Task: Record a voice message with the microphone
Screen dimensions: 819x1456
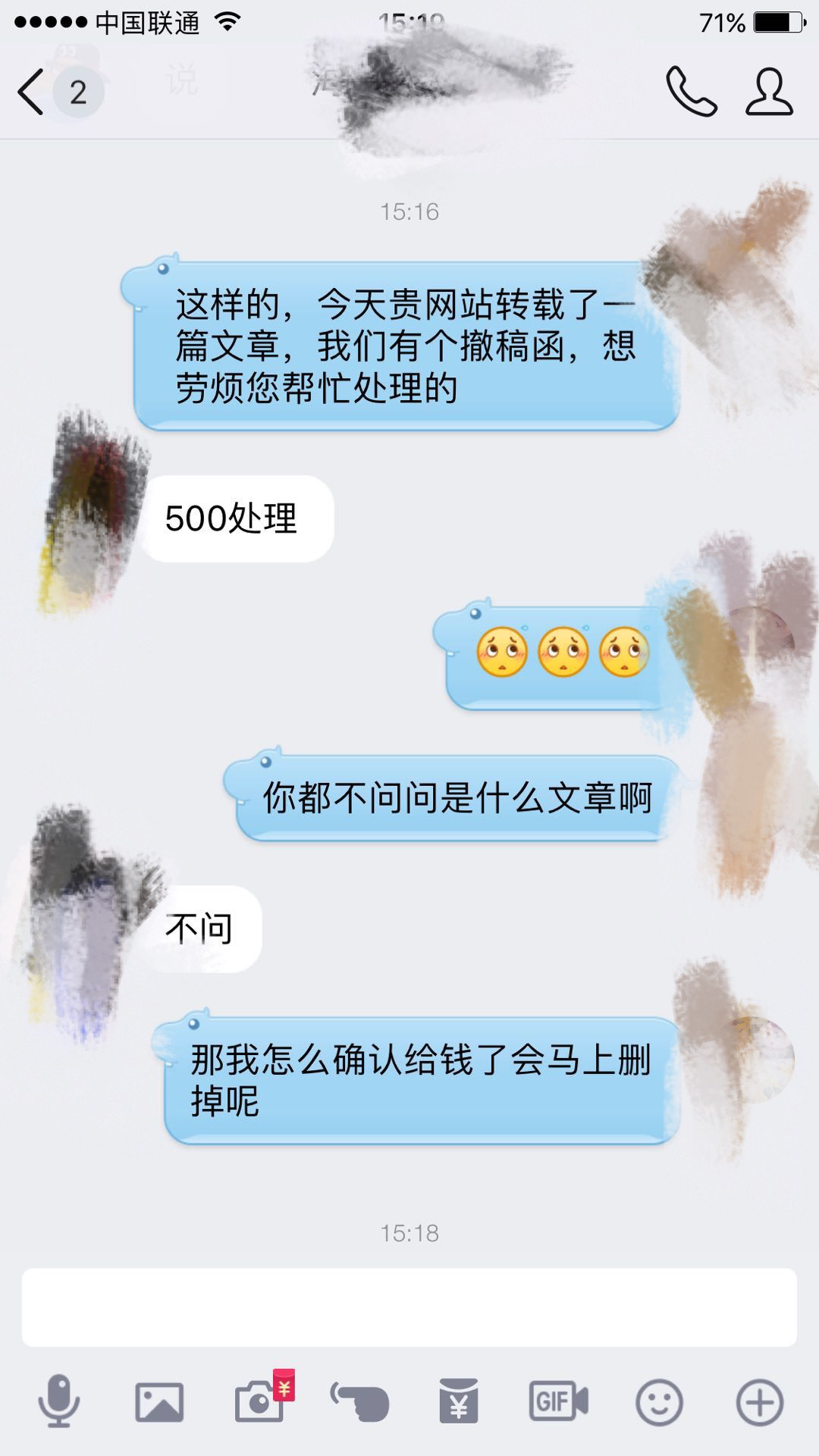Action: click(x=58, y=1401)
